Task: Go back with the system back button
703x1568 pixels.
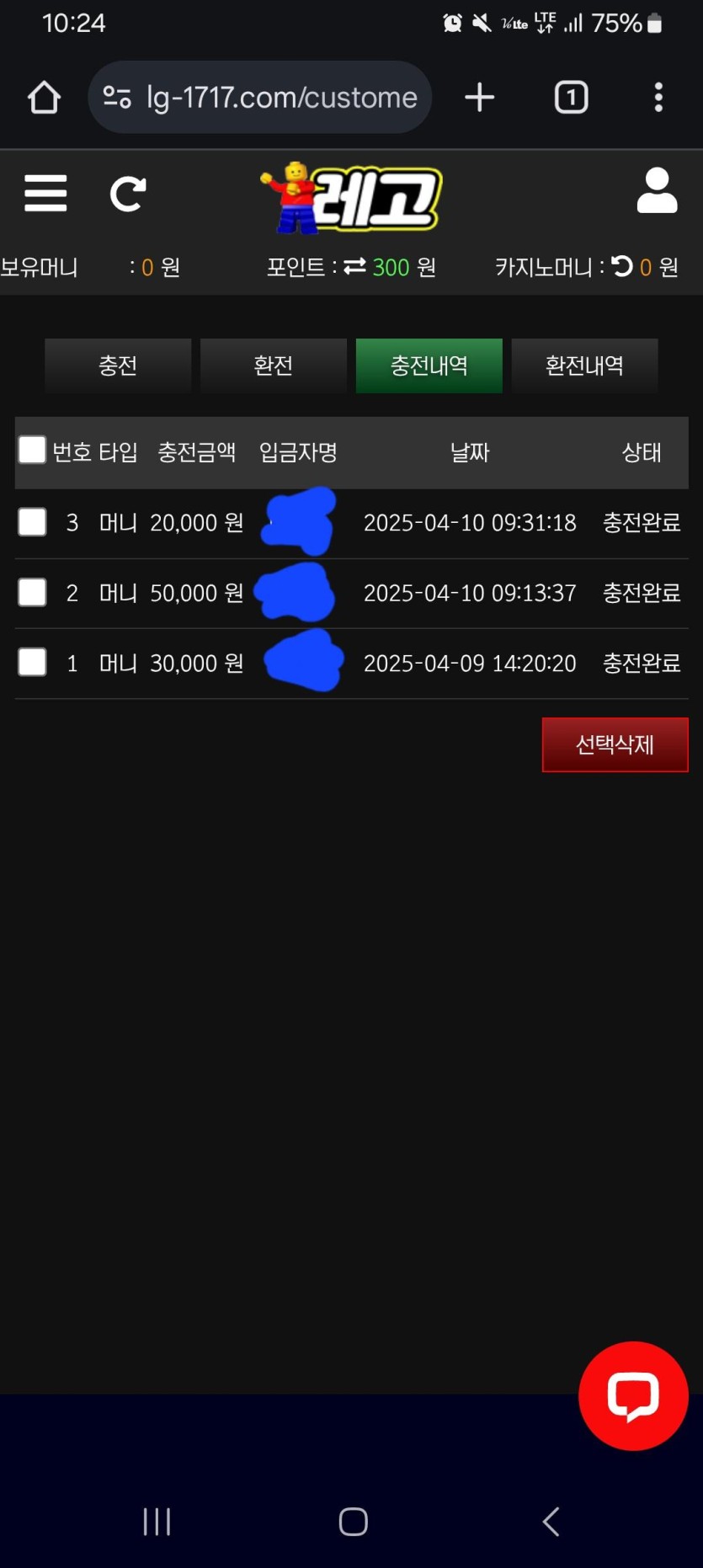Action: (551, 1521)
